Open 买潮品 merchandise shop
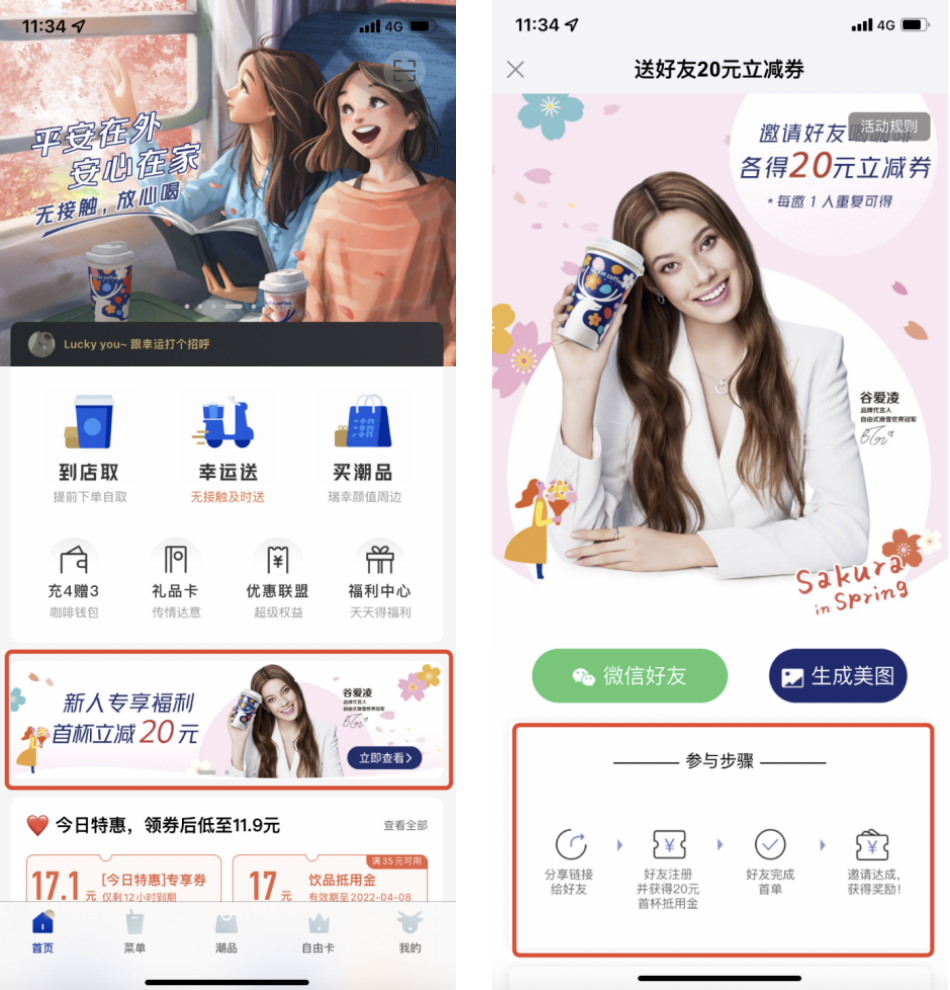Image resolution: width=950 pixels, height=990 pixels. pos(362,447)
